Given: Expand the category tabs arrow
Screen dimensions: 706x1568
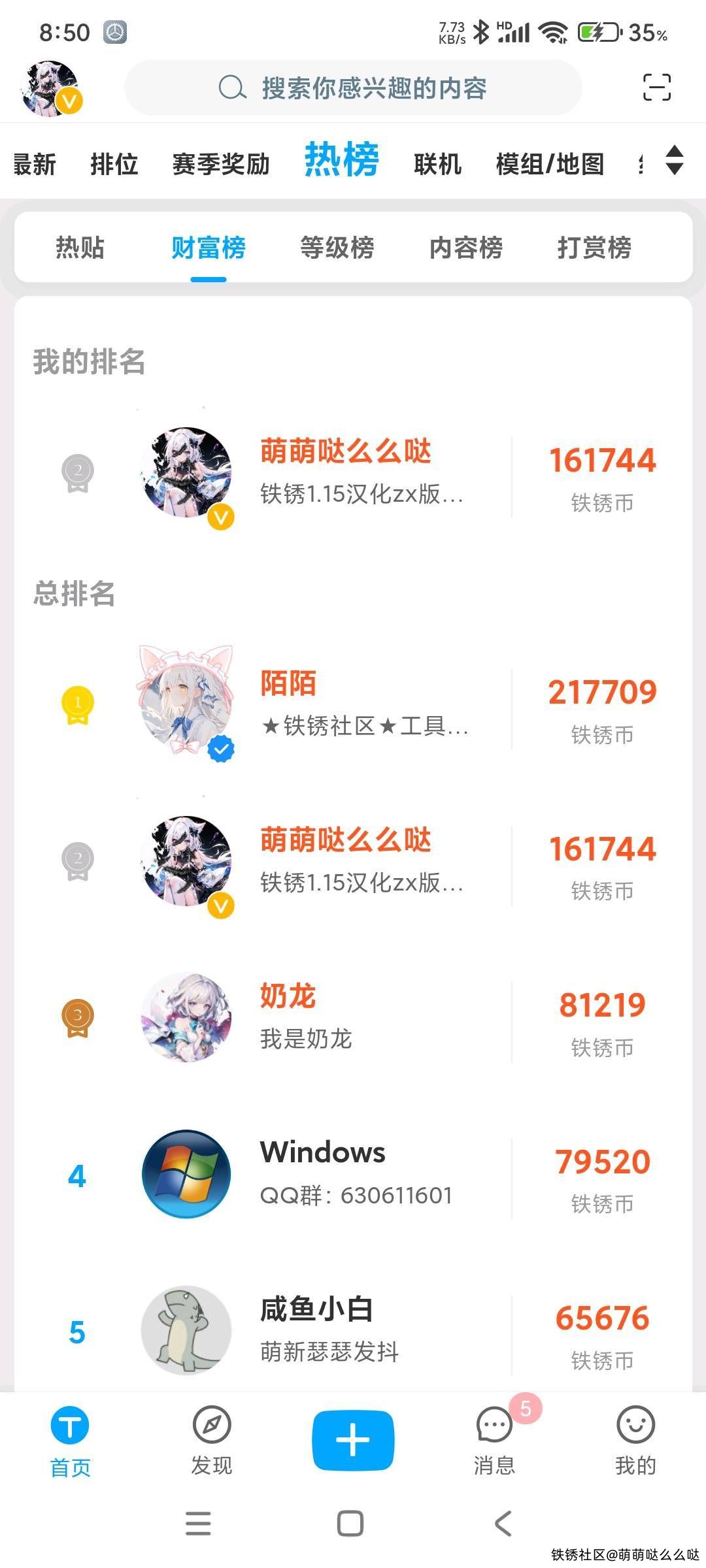Looking at the screenshot, I should pos(674,161).
